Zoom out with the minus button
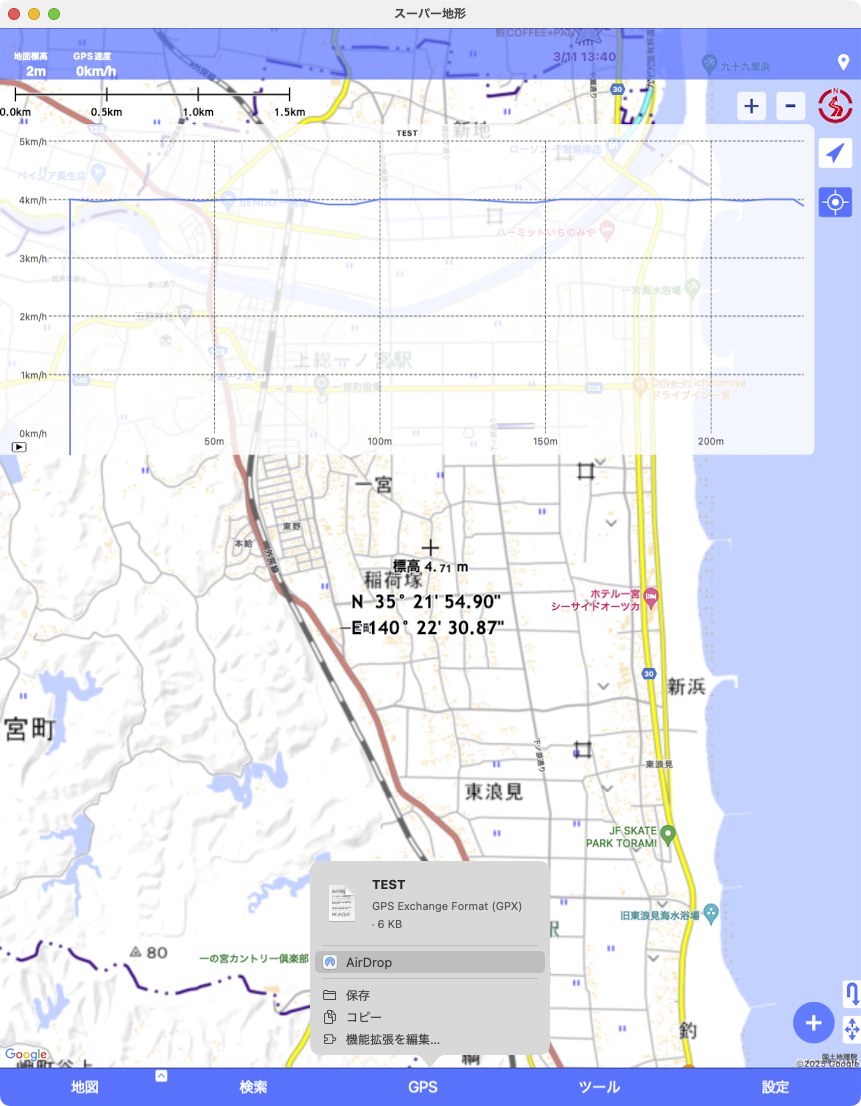Viewport: 861px width, 1106px height. click(x=791, y=105)
